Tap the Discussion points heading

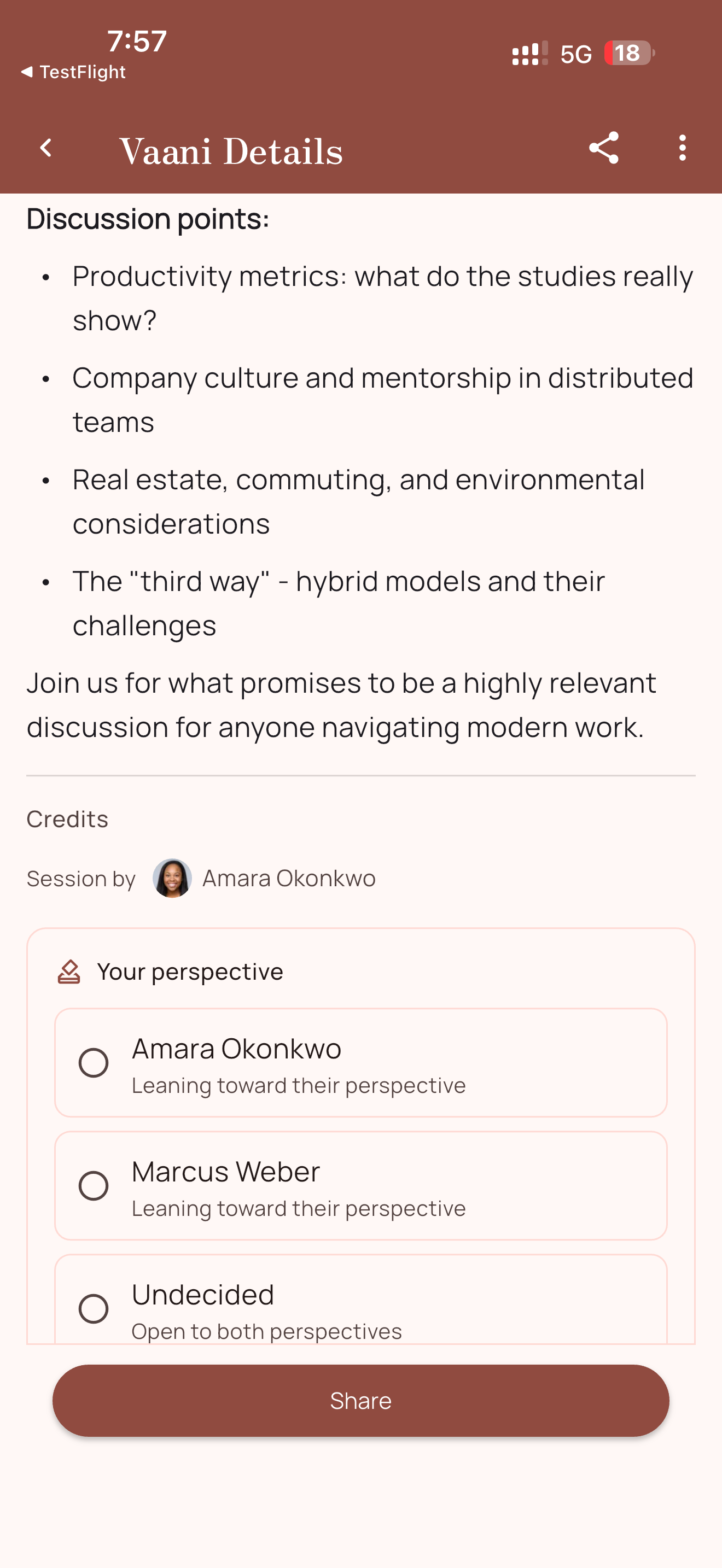147,218
